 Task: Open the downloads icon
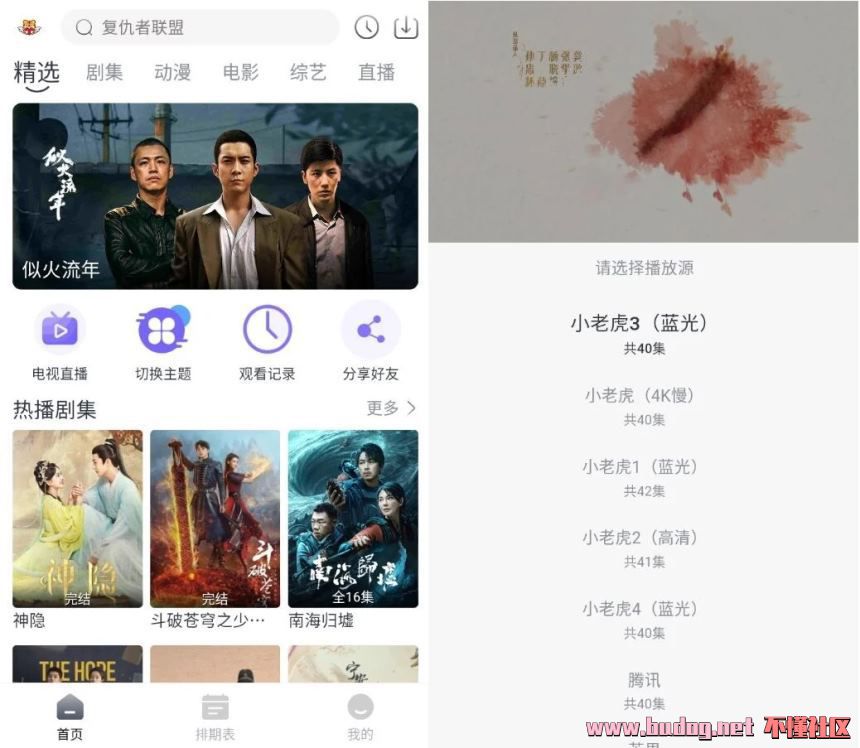[x=405, y=28]
